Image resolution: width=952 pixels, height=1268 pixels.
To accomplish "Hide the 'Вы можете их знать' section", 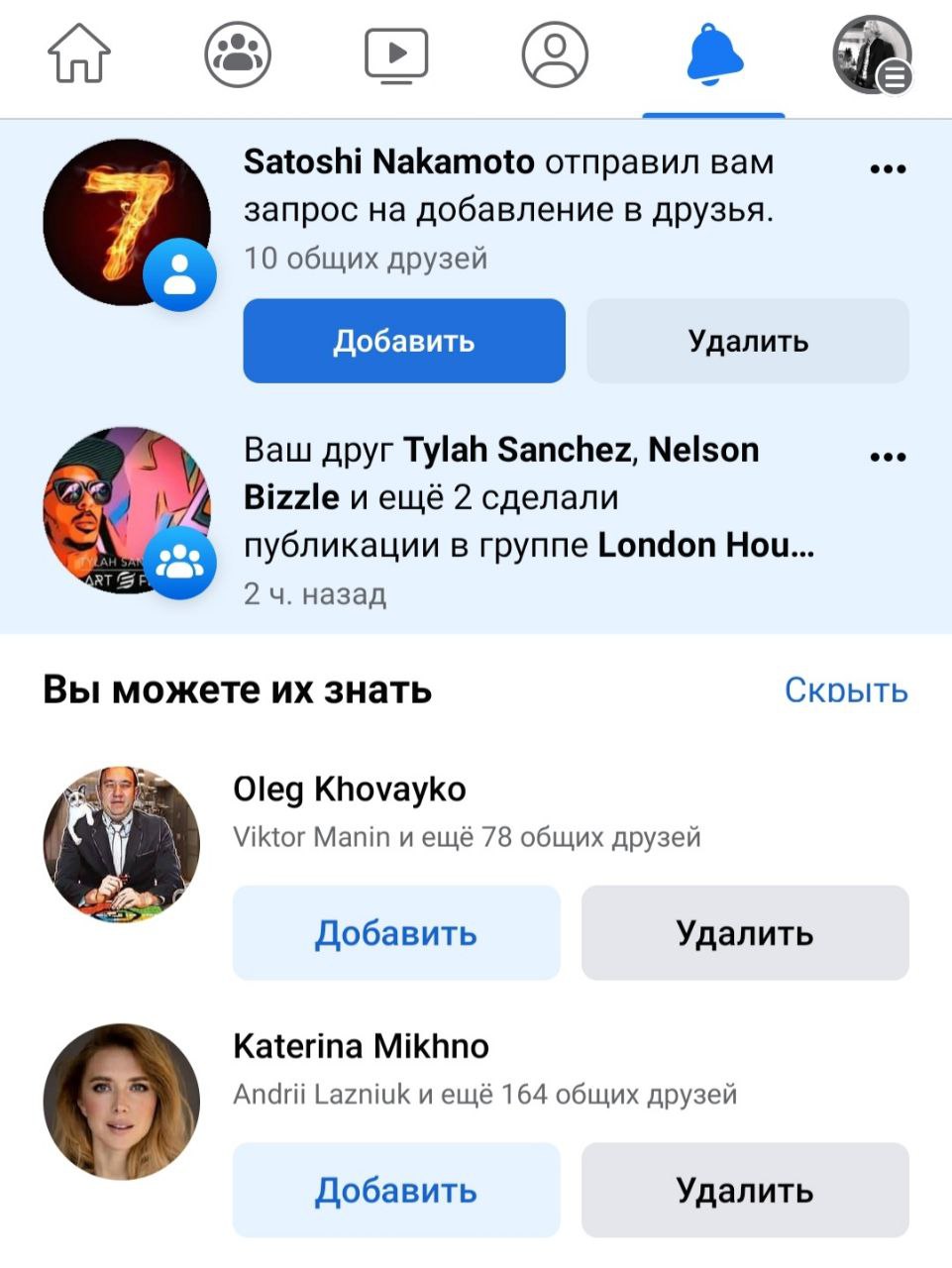I will click(846, 690).
